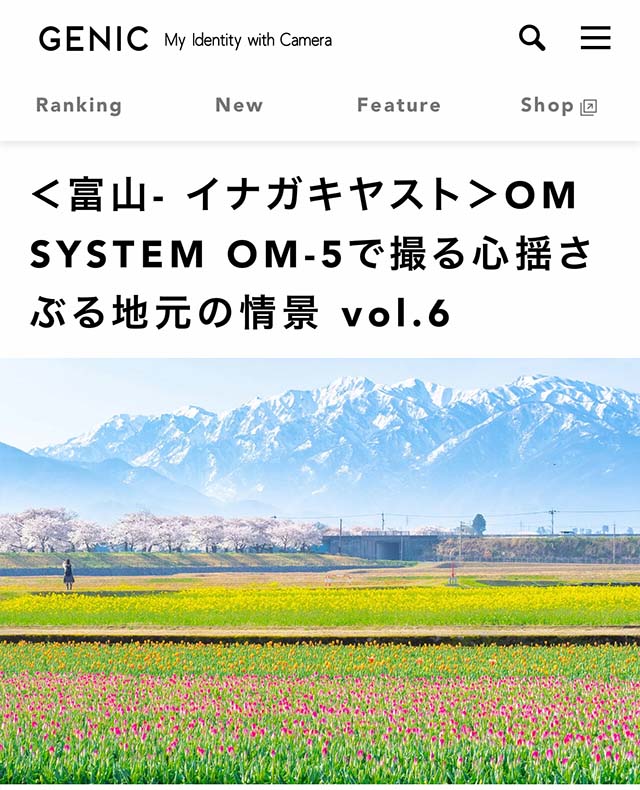Go to the Shop external link
Image resolution: width=640 pixels, height=790 pixels.
tap(558, 106)
